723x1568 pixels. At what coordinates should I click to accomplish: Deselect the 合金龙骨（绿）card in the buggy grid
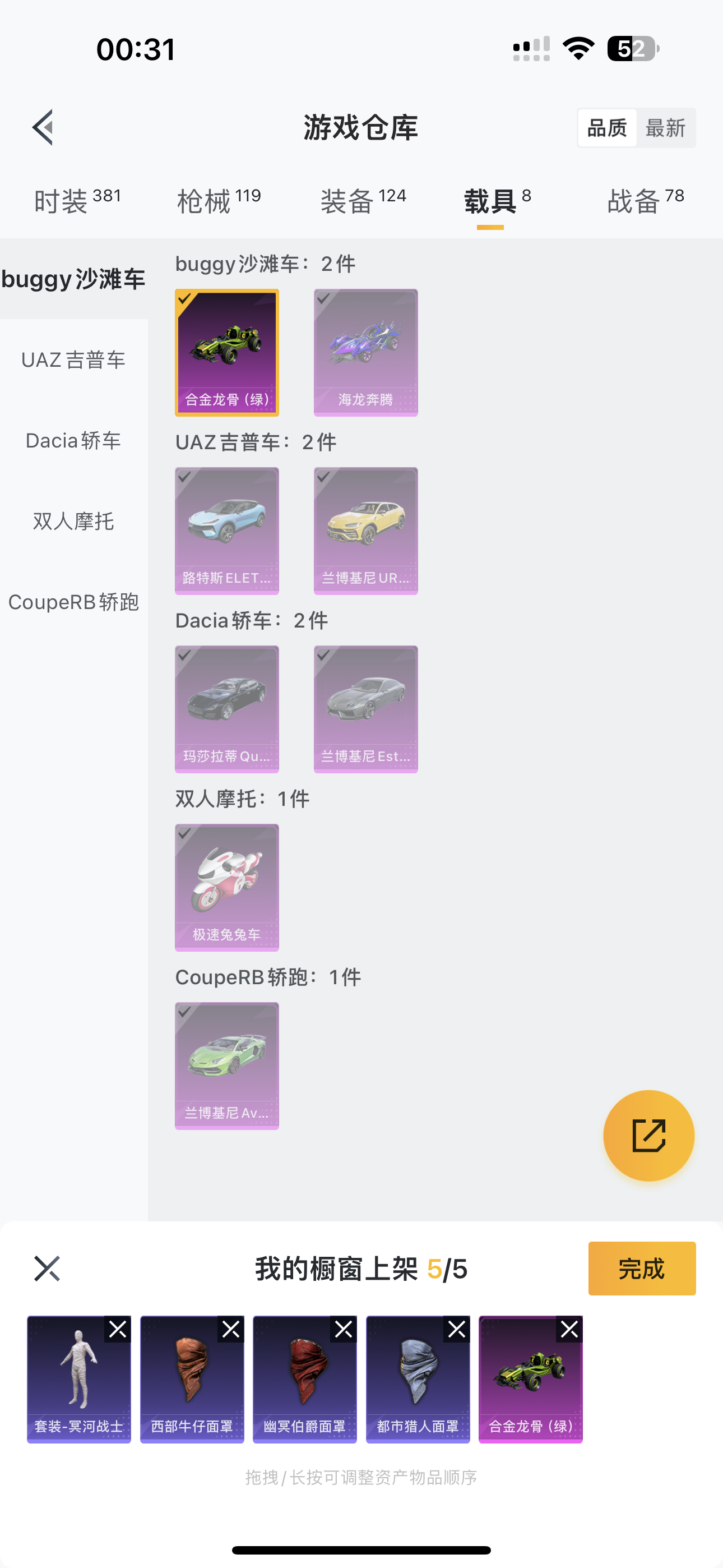(x=226, y=352)
